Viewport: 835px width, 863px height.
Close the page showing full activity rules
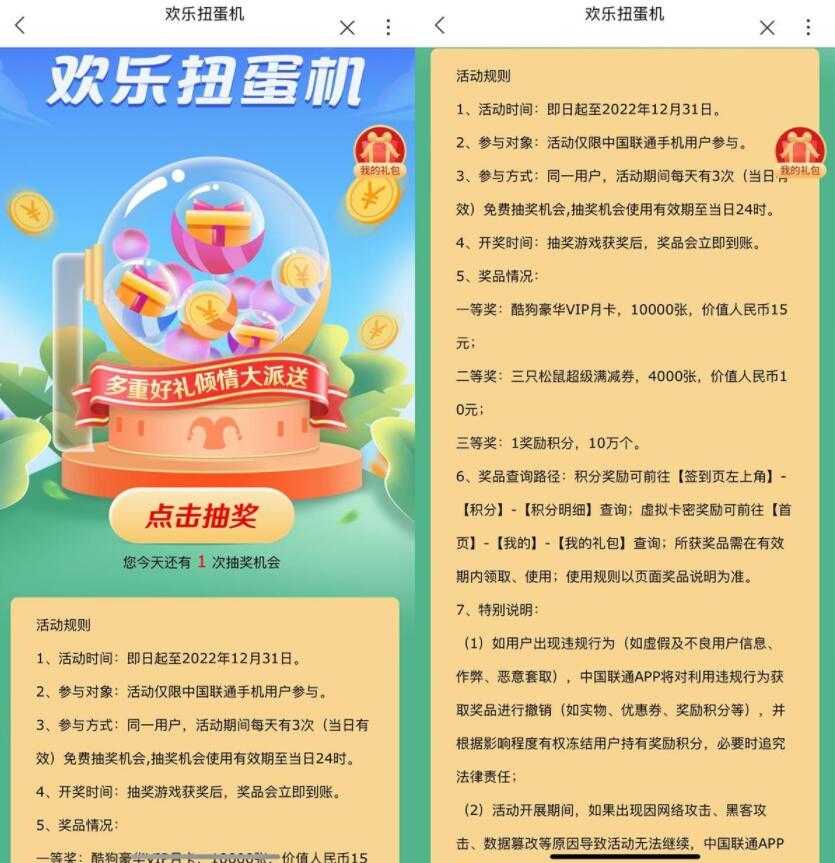click(767, 28)
